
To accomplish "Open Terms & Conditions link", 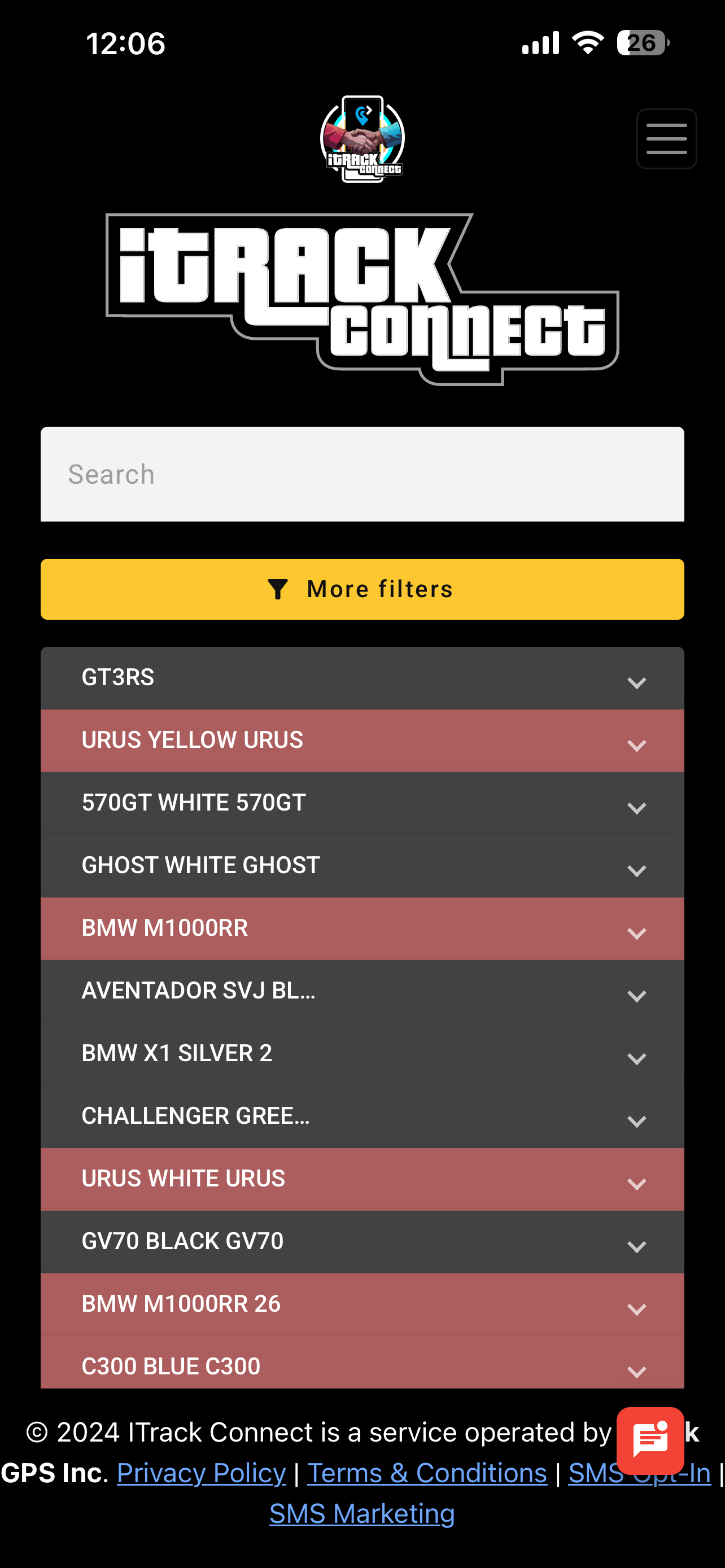I will 427,1473.
